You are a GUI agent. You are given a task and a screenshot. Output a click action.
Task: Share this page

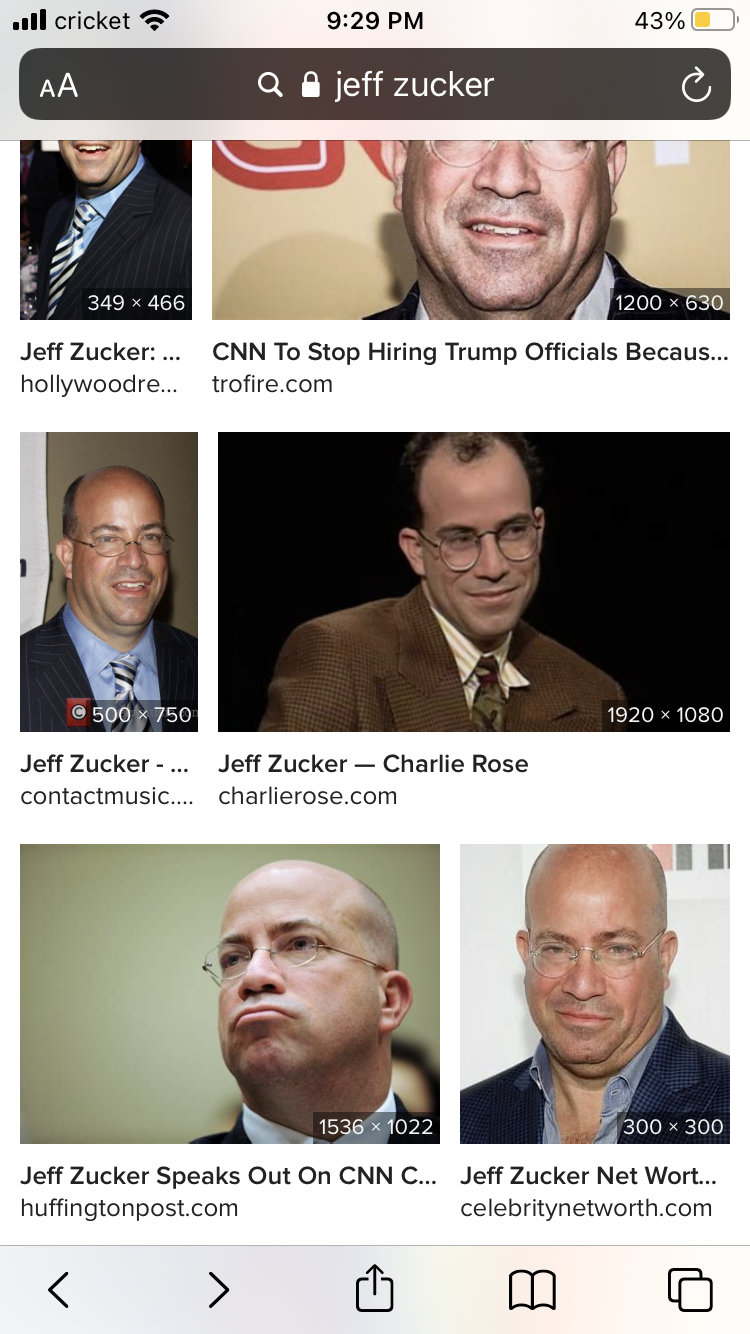[375, 1287]
